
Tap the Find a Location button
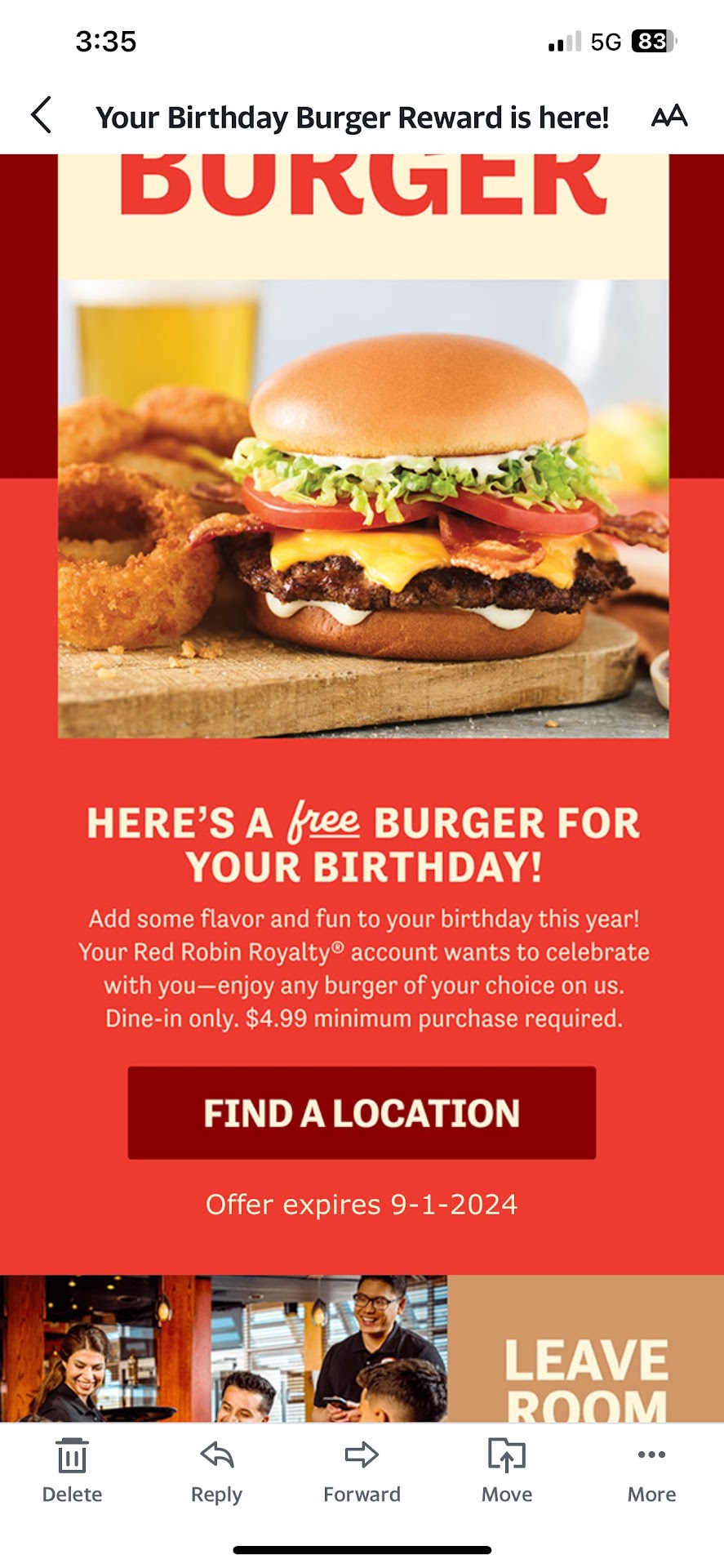point(362,1112)
